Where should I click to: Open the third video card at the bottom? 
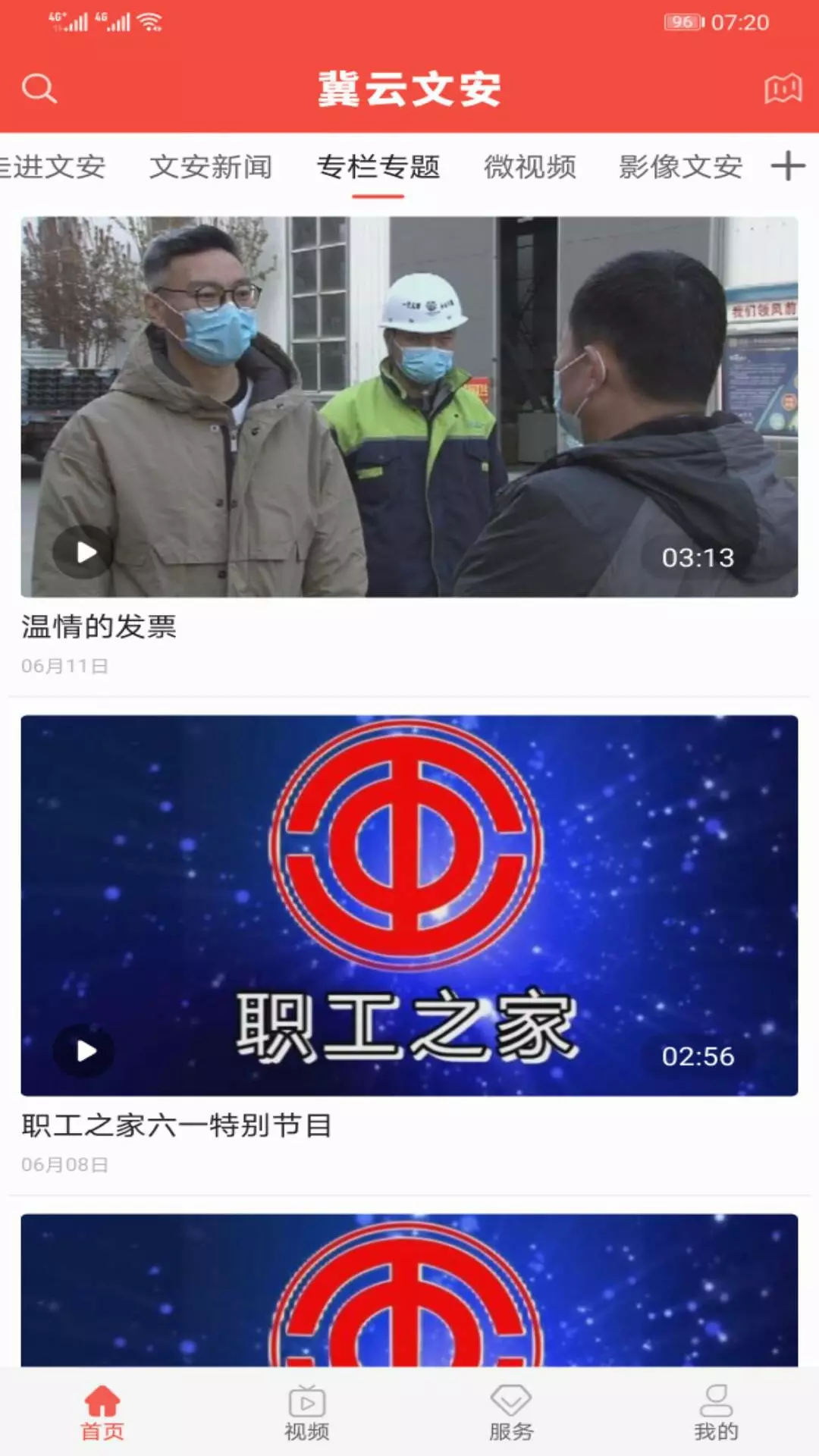click(409, 1291)
